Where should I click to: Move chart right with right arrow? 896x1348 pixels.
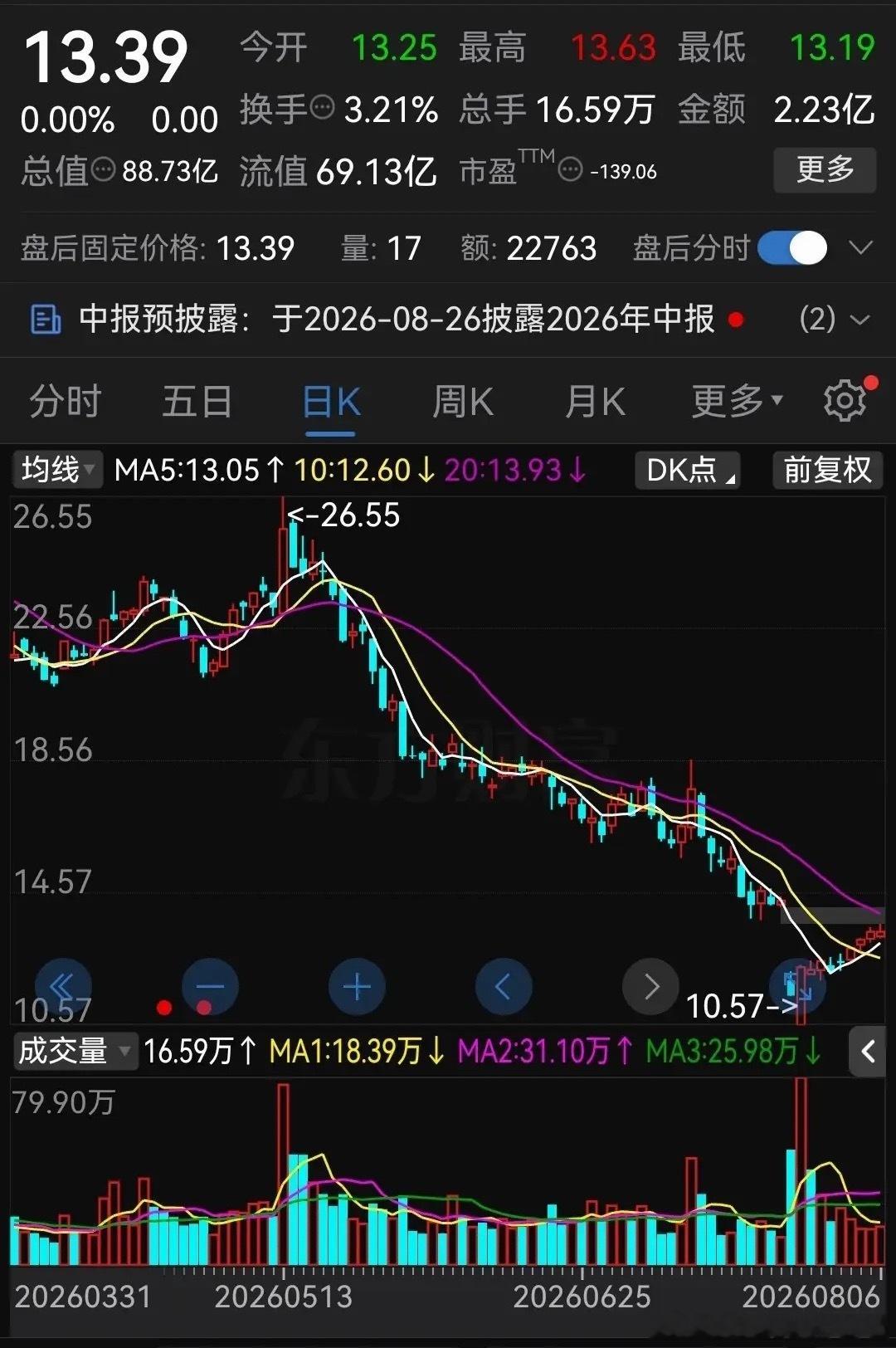pos(650,987)
